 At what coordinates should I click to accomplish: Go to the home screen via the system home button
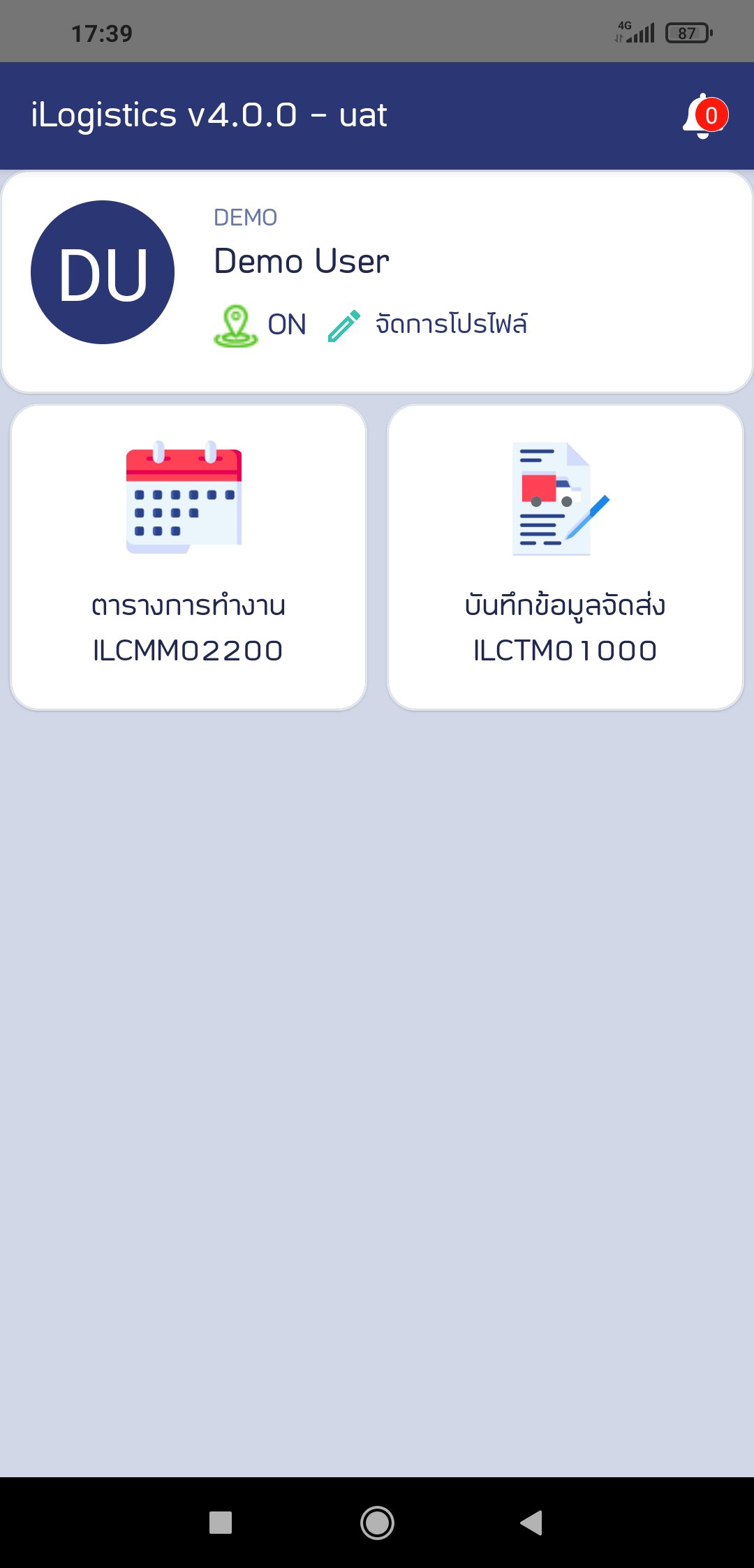point(377,1522)
